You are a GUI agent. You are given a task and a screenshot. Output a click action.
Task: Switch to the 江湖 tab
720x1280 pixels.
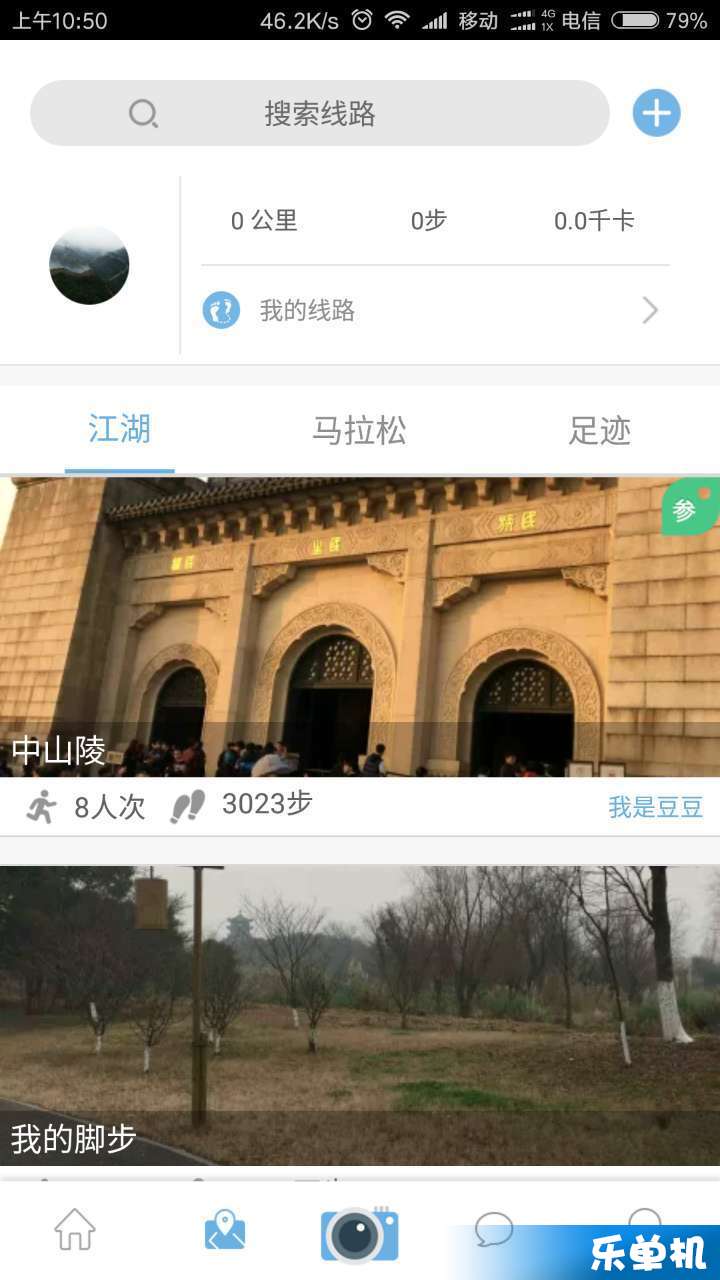[x=119, y=430]
